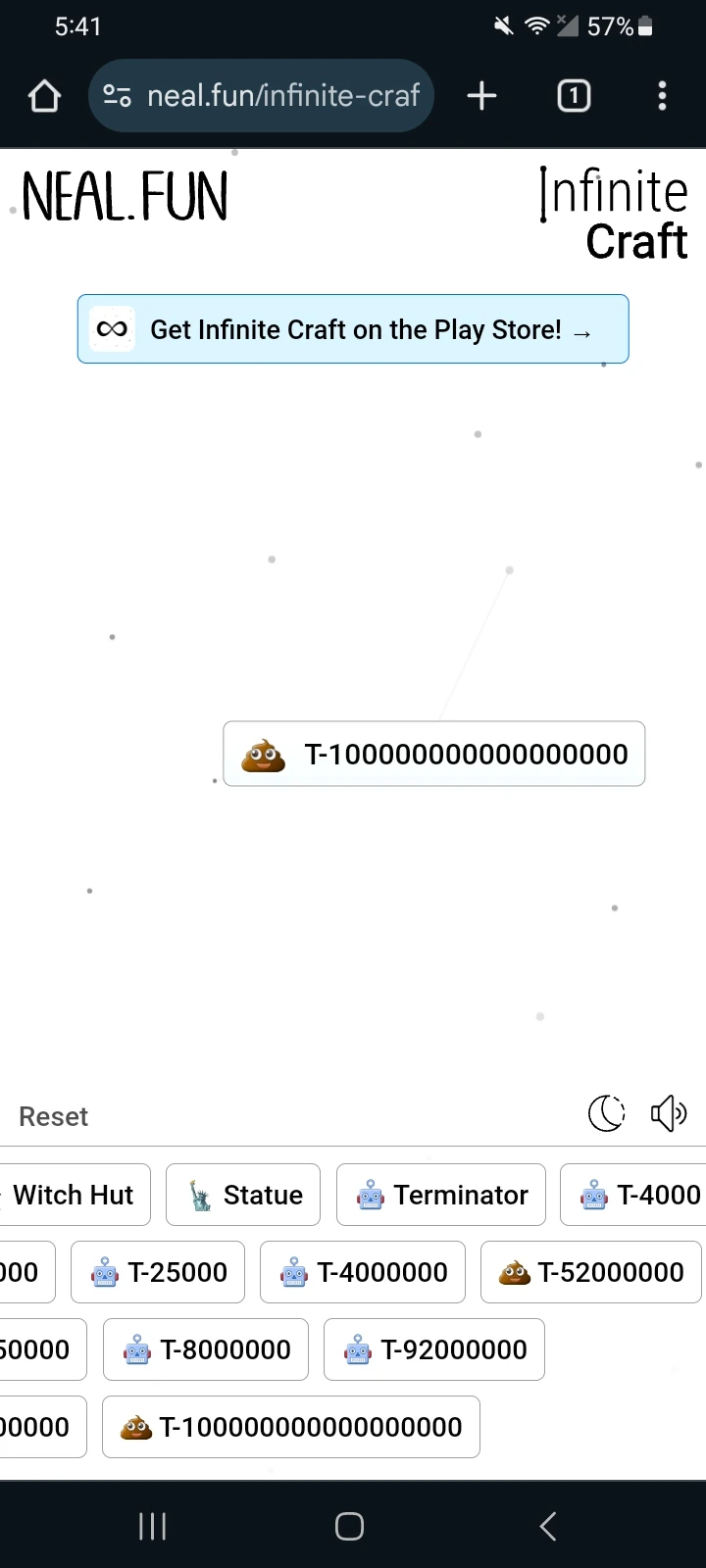Choose the T-8000000 element
This screenshot has height=1568, width=706.
click(206, 1349)
